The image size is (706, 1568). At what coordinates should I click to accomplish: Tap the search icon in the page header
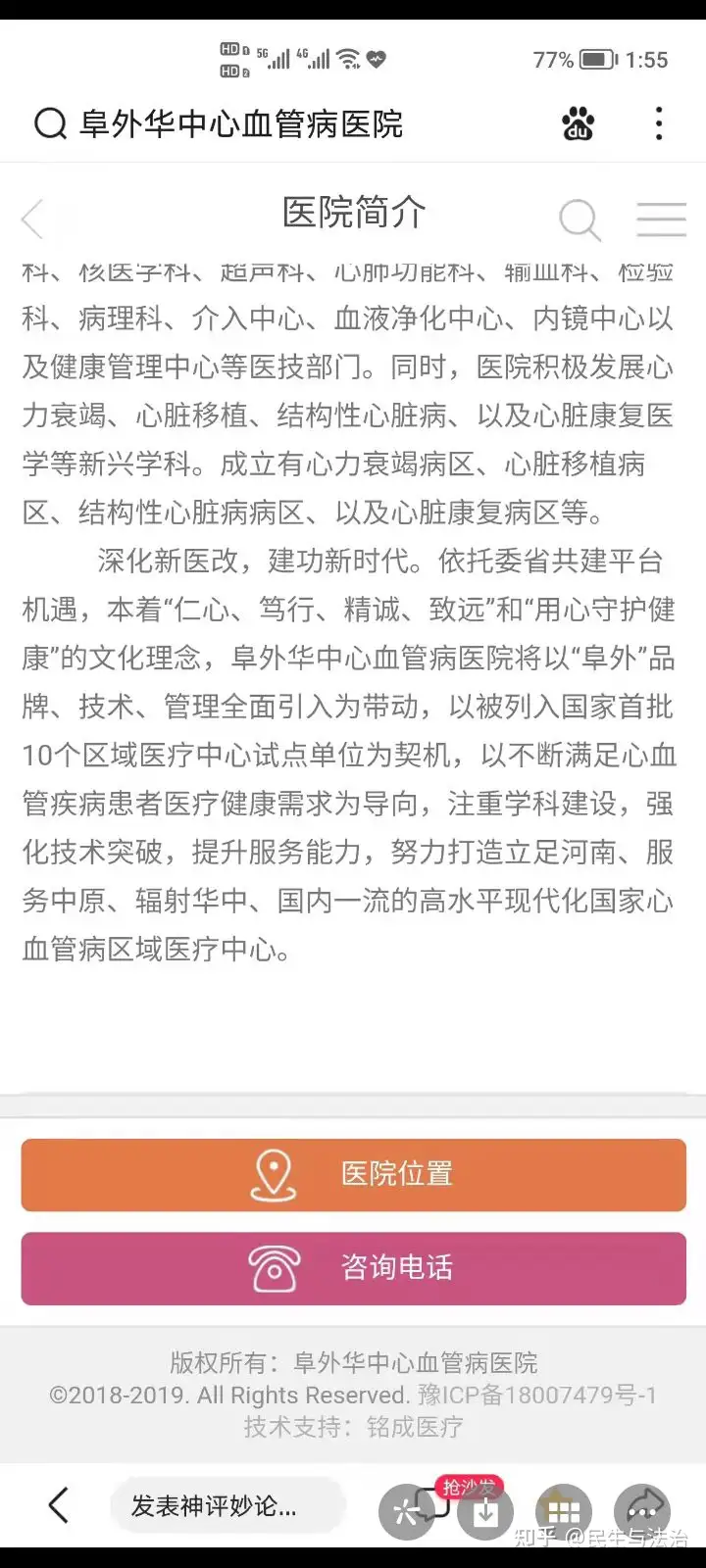coord(580,220)
